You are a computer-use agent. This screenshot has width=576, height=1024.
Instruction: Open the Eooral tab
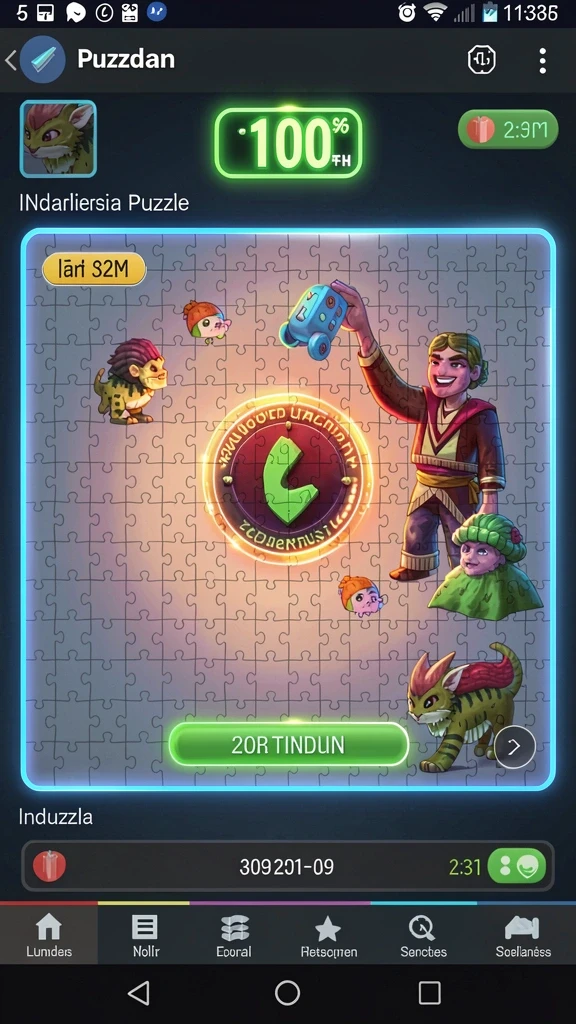click(234, 935)
